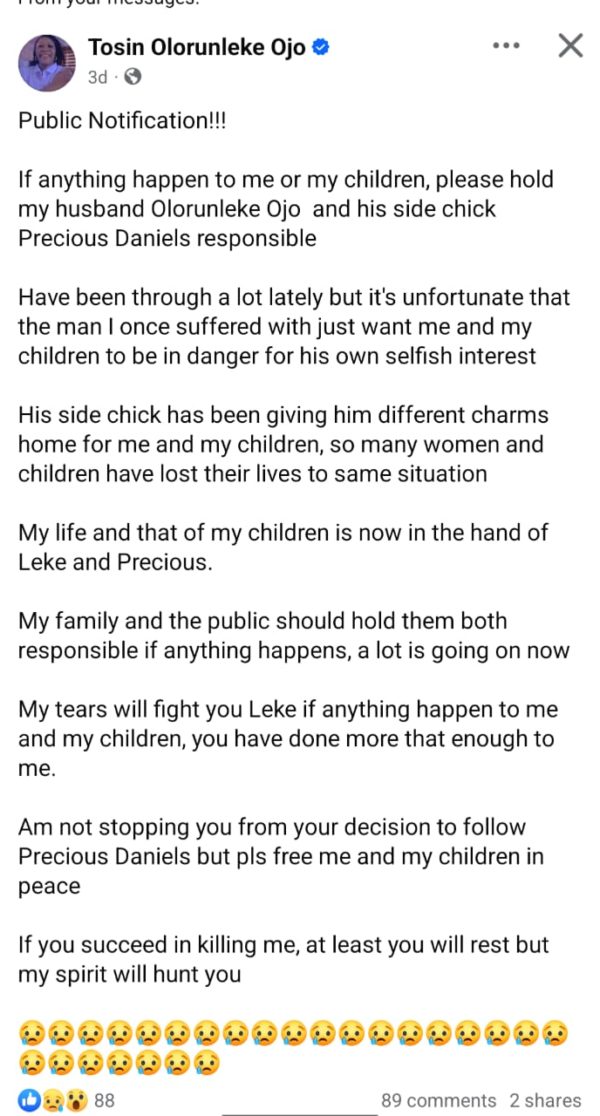The width and height of the screenshot is (600, 1116).
Task: View the 88 reactions on this post
Action: 66,1100
